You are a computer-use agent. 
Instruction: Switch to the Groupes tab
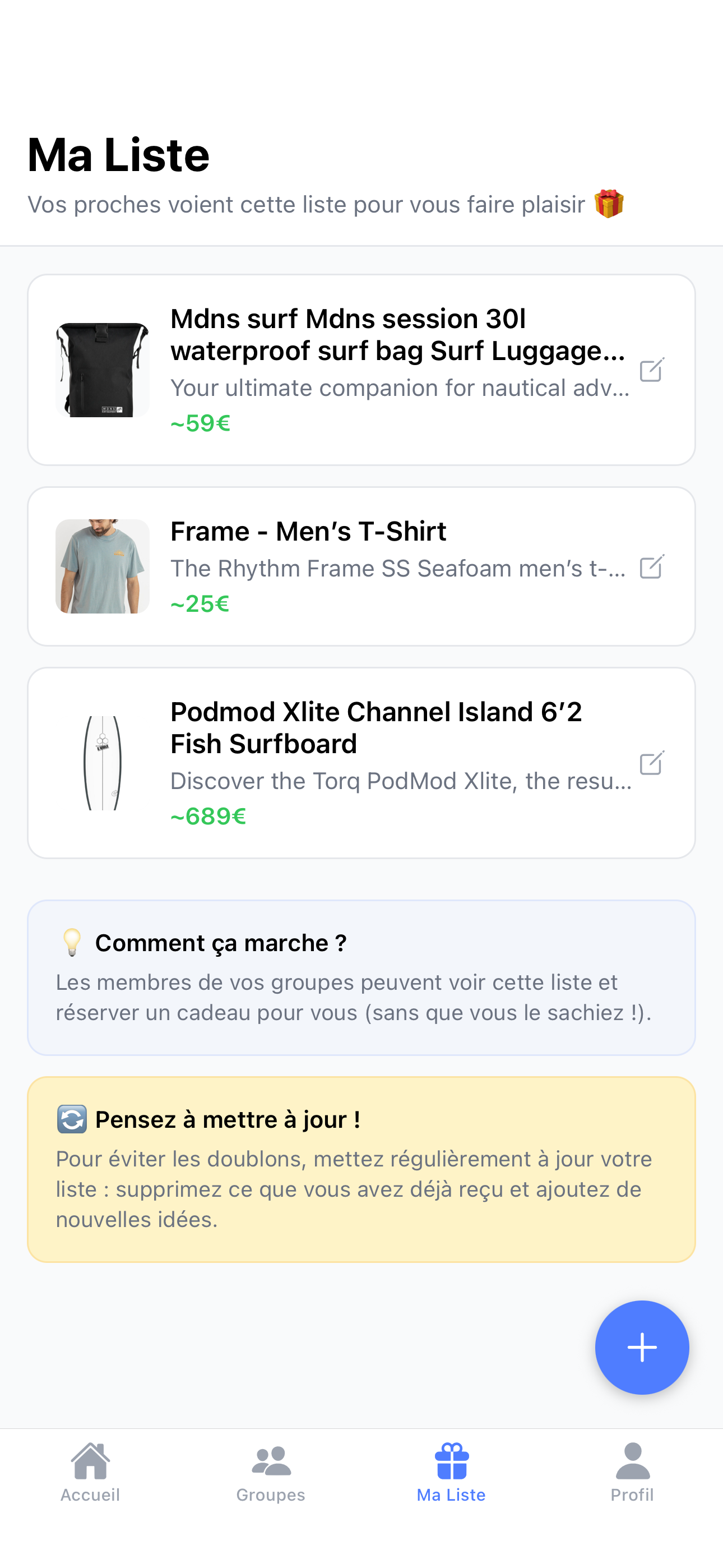pos(270,1473)
